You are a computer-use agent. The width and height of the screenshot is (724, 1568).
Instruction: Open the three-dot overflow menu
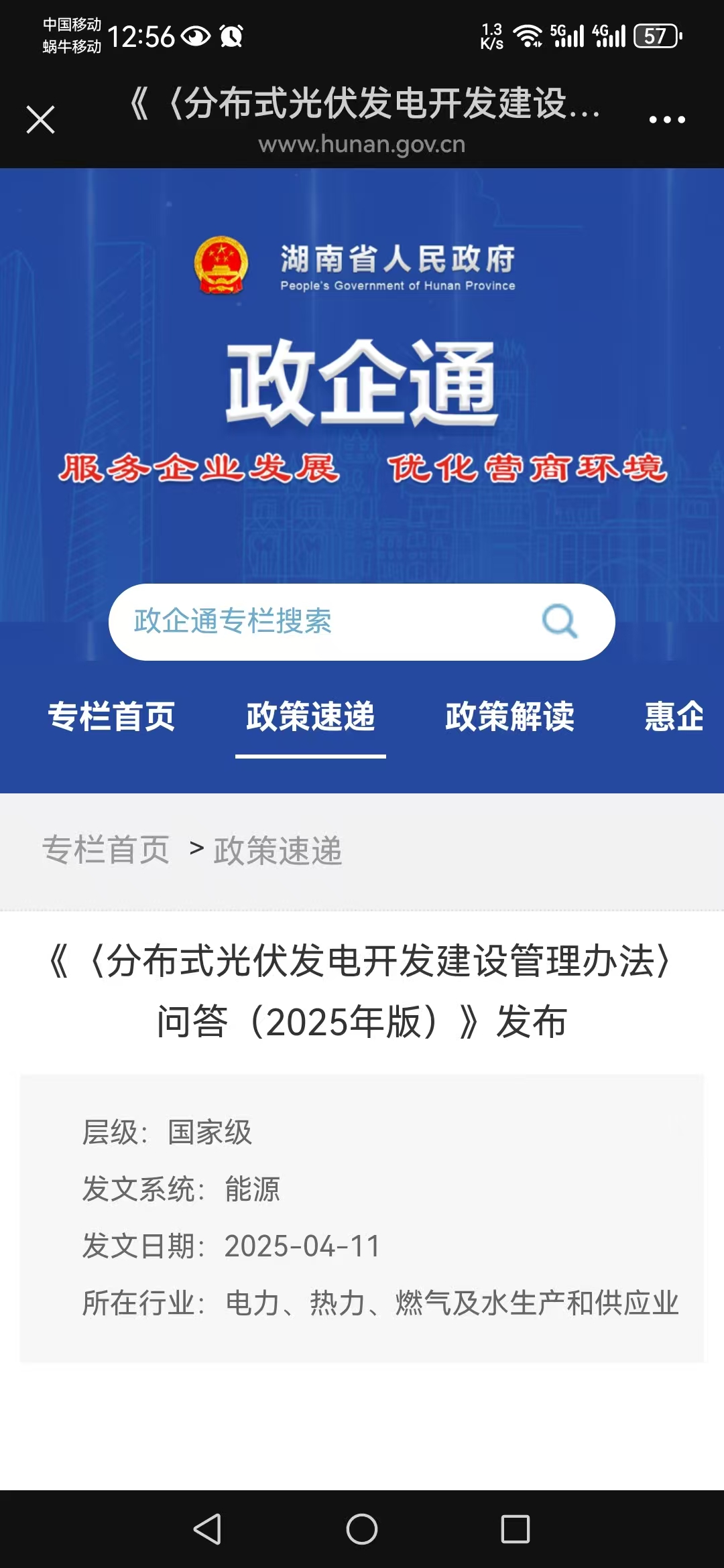coord(666,120)
